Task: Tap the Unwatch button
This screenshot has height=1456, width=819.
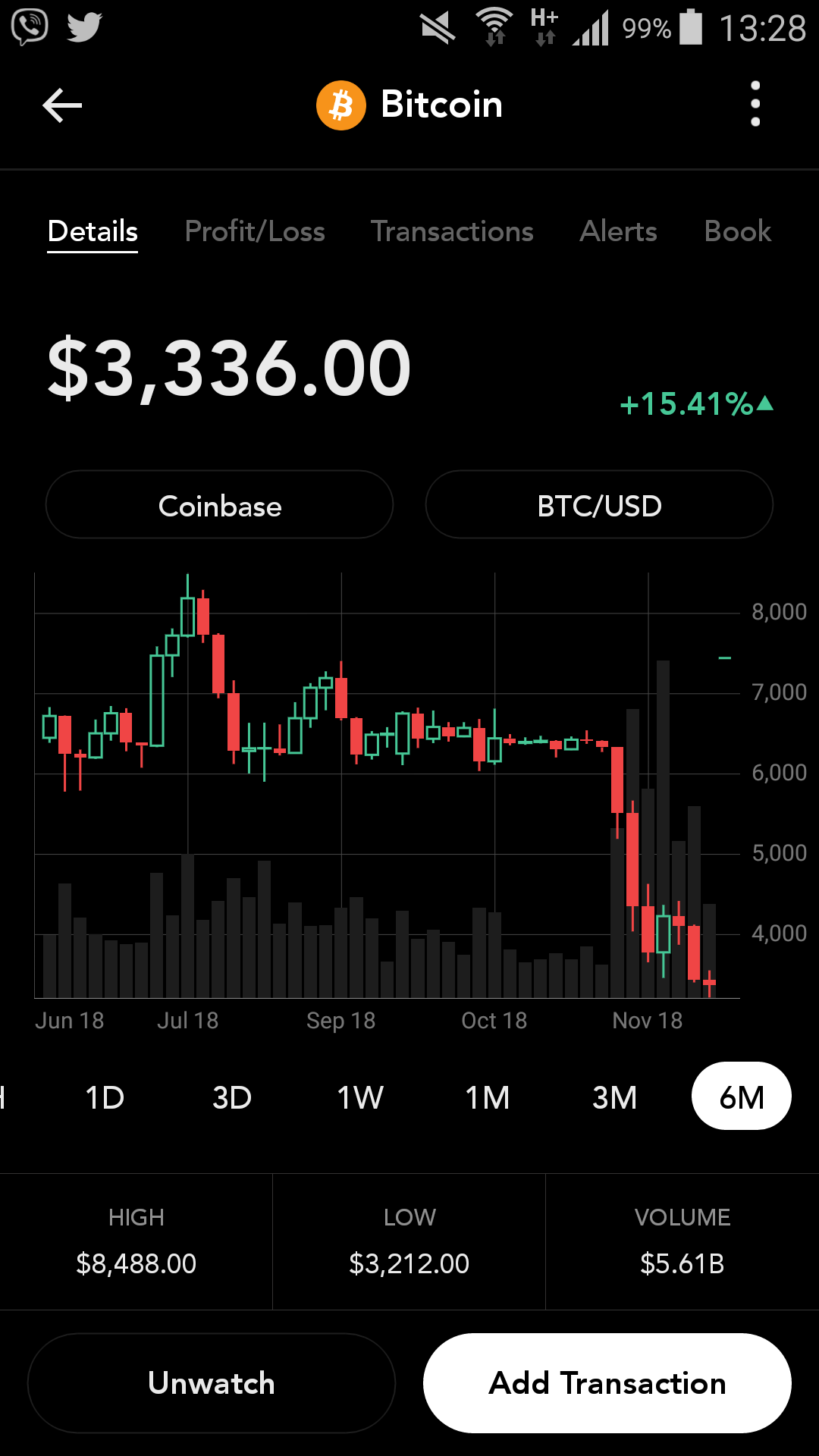Action: 212,1383
